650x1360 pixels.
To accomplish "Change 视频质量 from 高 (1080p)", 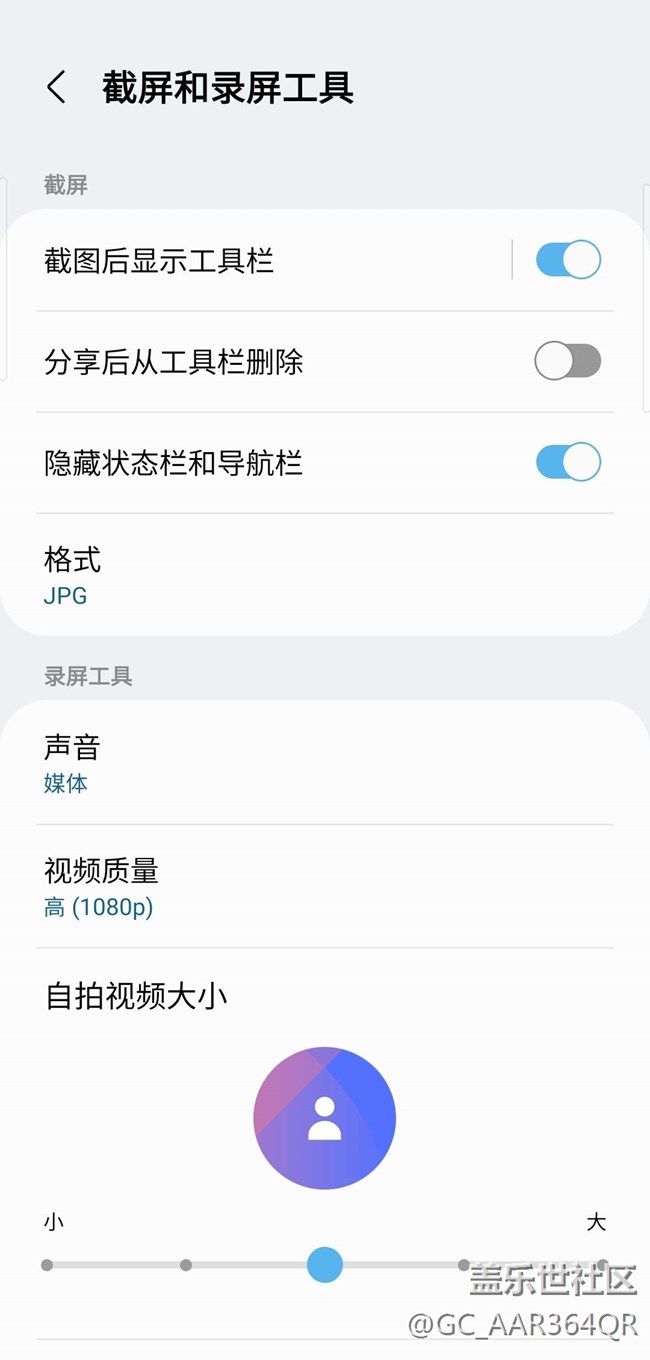I will tap(324, 887).
